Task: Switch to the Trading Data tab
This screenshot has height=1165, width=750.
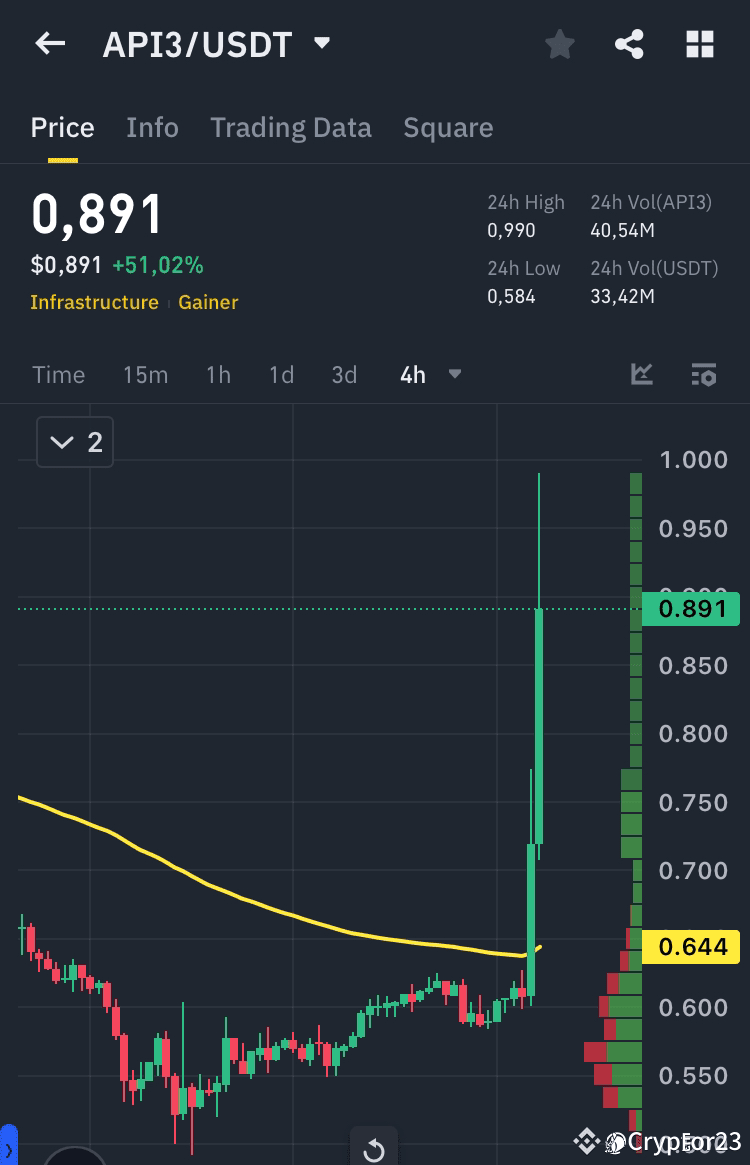Action: (x=290, y=127)
